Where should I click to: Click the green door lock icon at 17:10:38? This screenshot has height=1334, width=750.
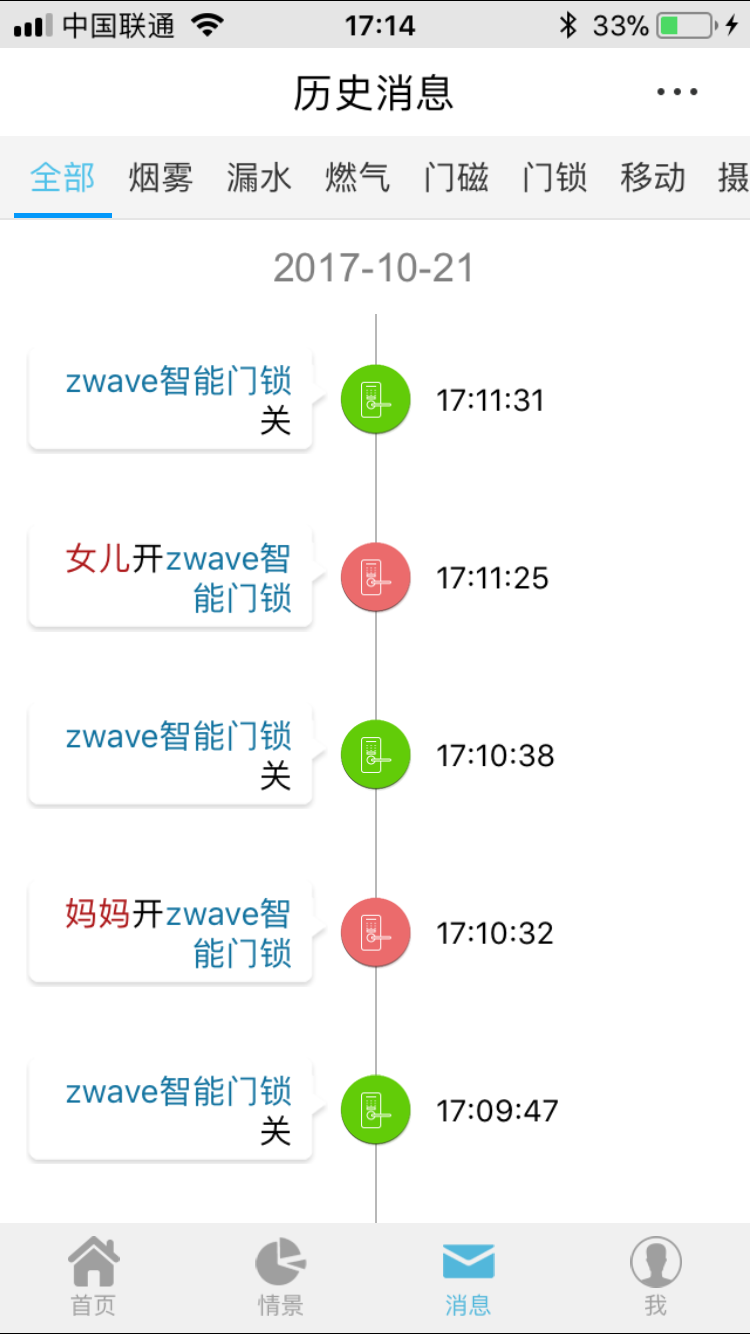click(375, 755)
